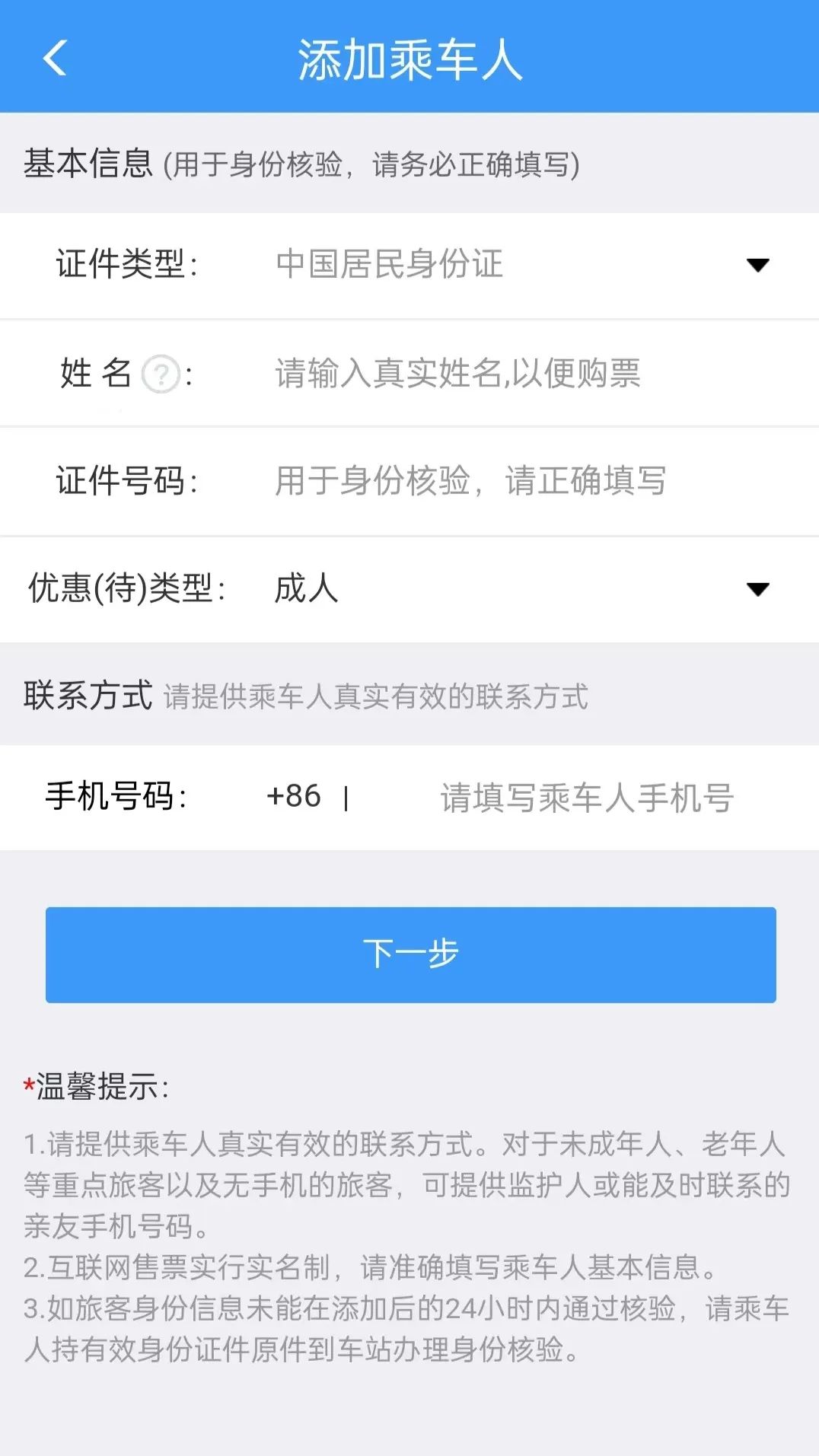Image resolution: width=819 pixels, height=1456 pixels.
Task: Click the placeholder text 请输入真实姓名
Action: point(457,373)
